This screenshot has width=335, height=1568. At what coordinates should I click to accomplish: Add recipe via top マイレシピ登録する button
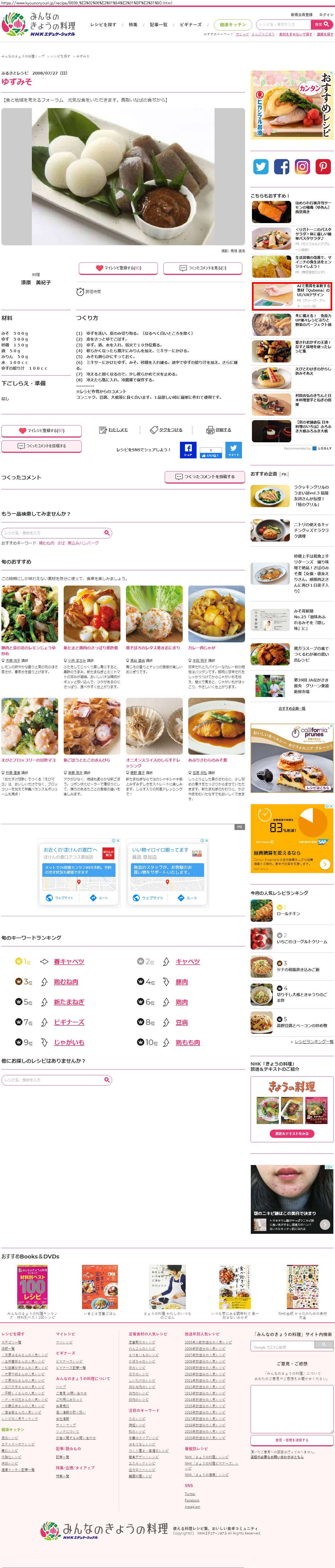[x=118, y=268]
